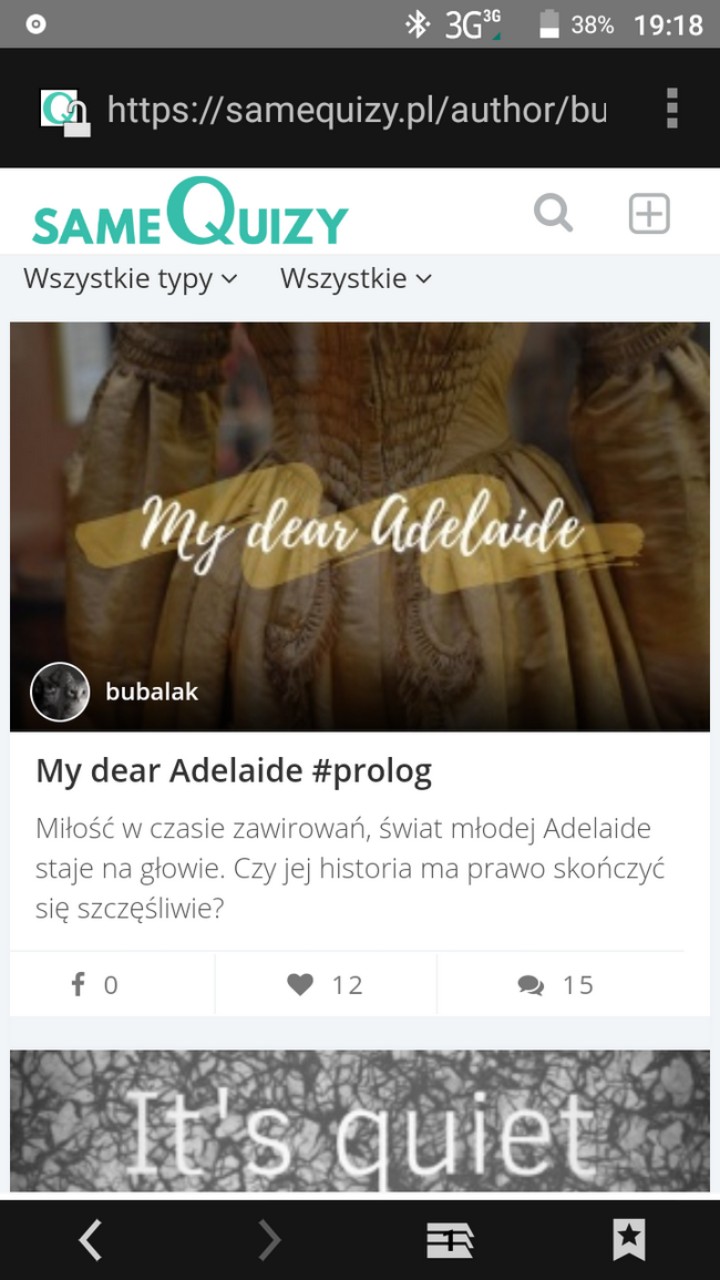Image resolution: width=720 pixels, height=1280 pixels.
Task: Open the browser overflow menu
Action: (x=671, y=109)
